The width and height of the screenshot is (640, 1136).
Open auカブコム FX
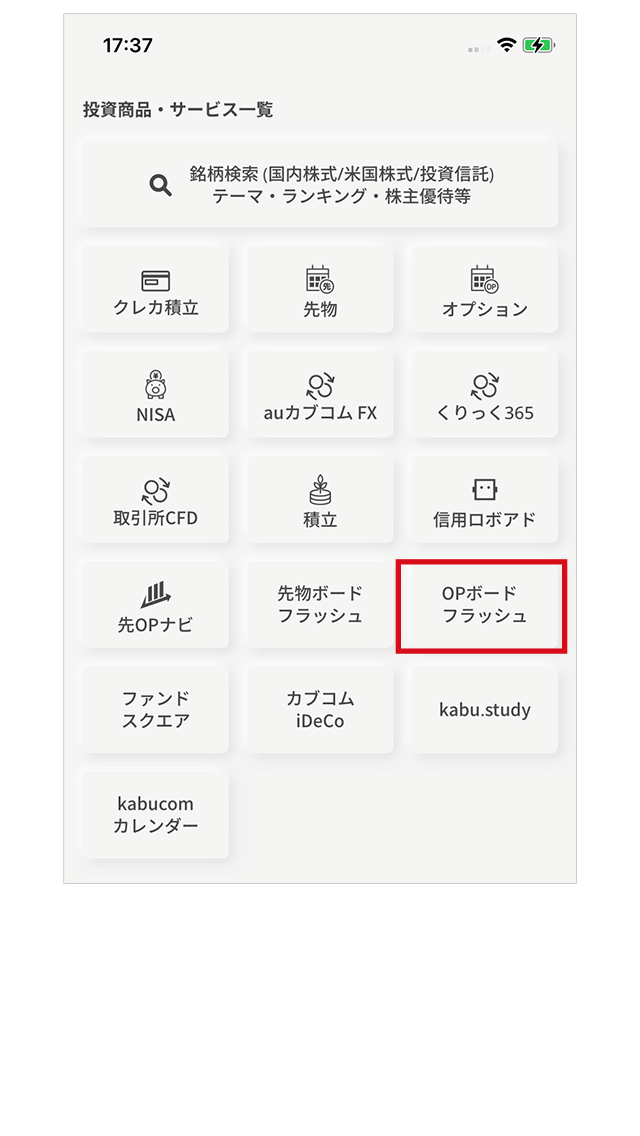coord(320,395)
